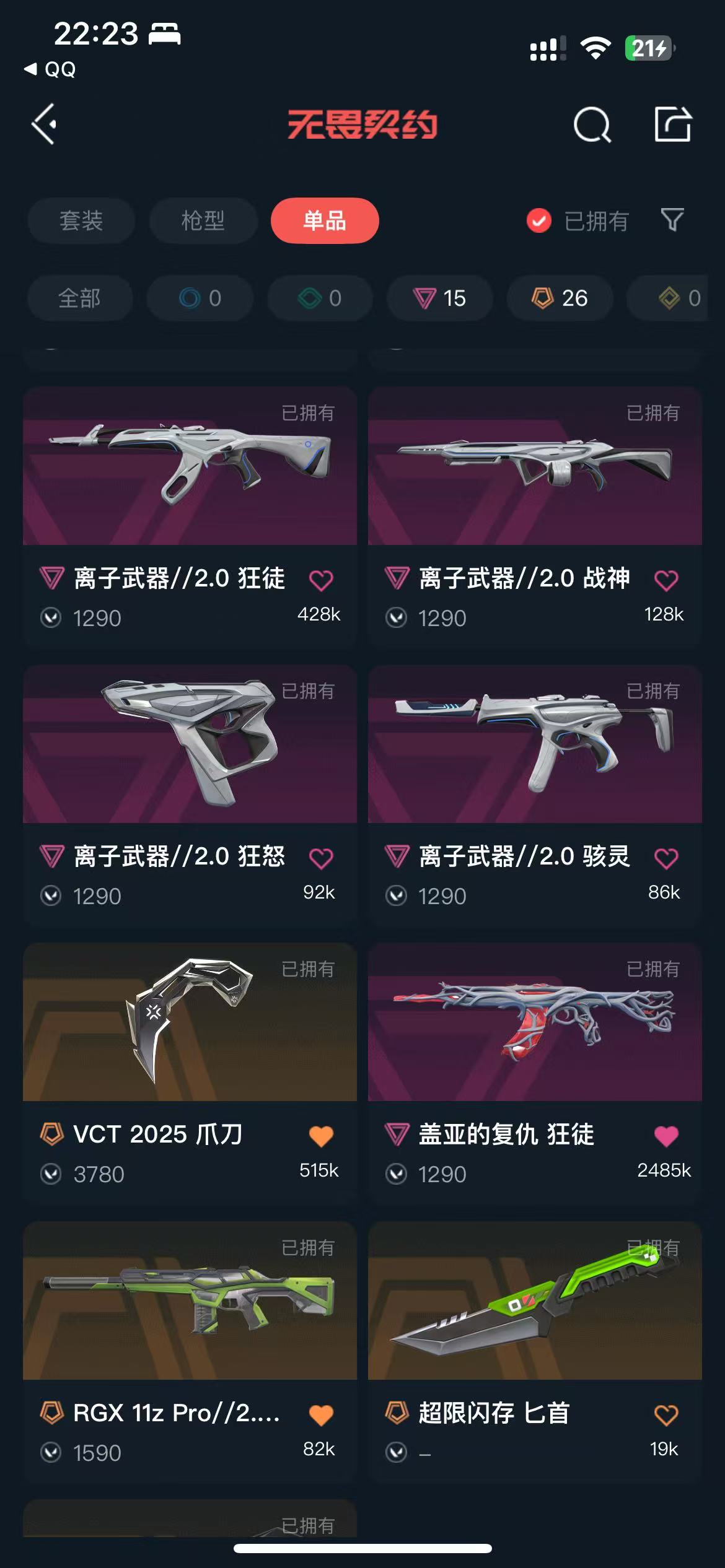Viewport: 725px width, 1568px height.
Task: Unlike 盖亚的复仇 狂徒 heart
Action: click(x=666, y=1136)
